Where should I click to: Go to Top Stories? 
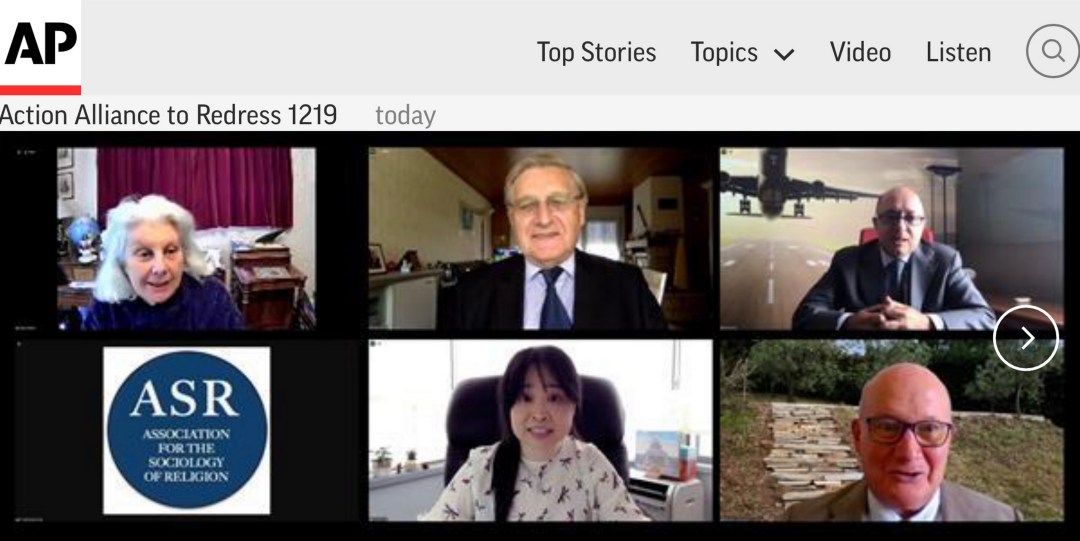pos(596,52)
